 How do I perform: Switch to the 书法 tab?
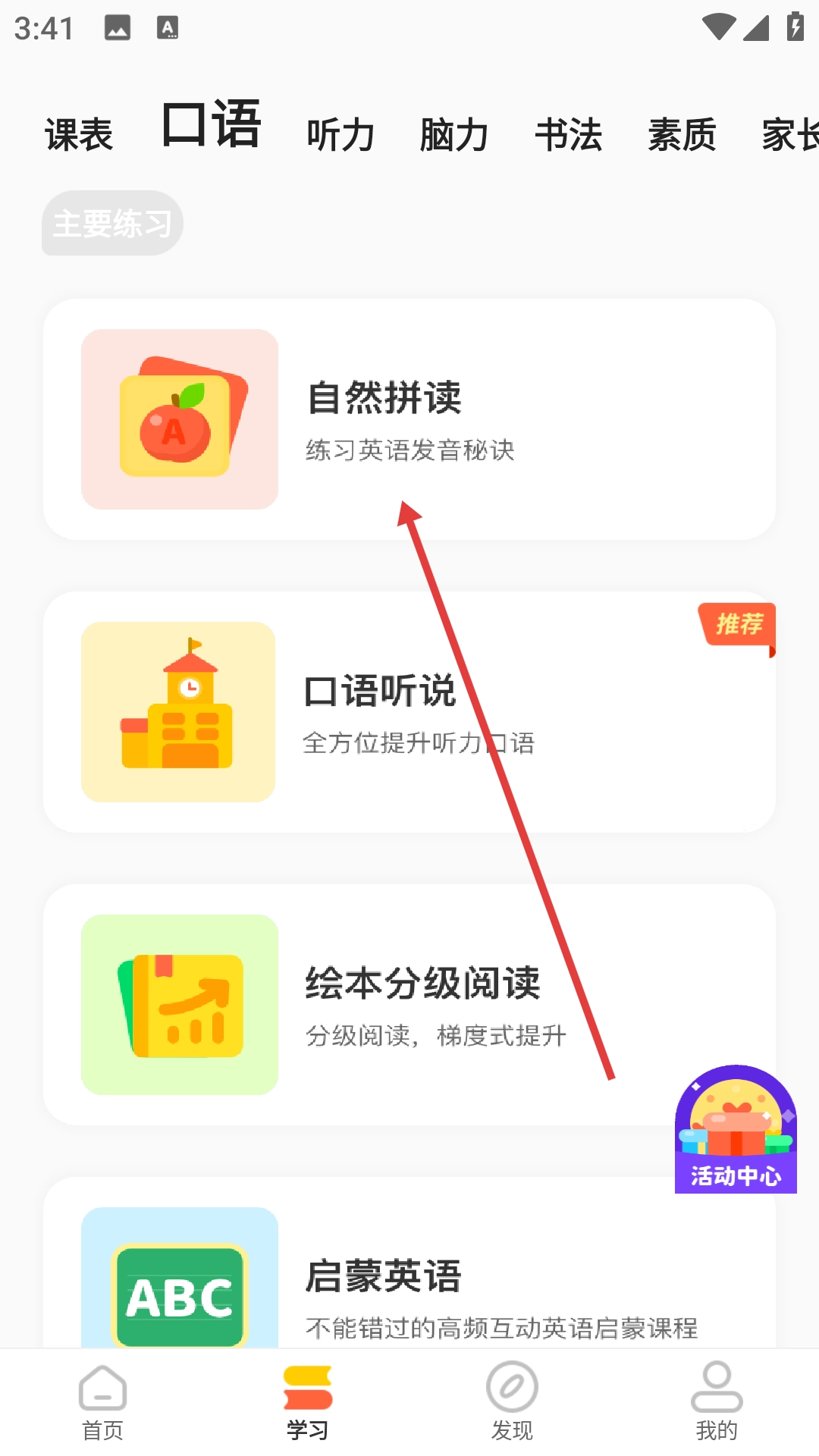pyautogui.click(x=568, y=135)
